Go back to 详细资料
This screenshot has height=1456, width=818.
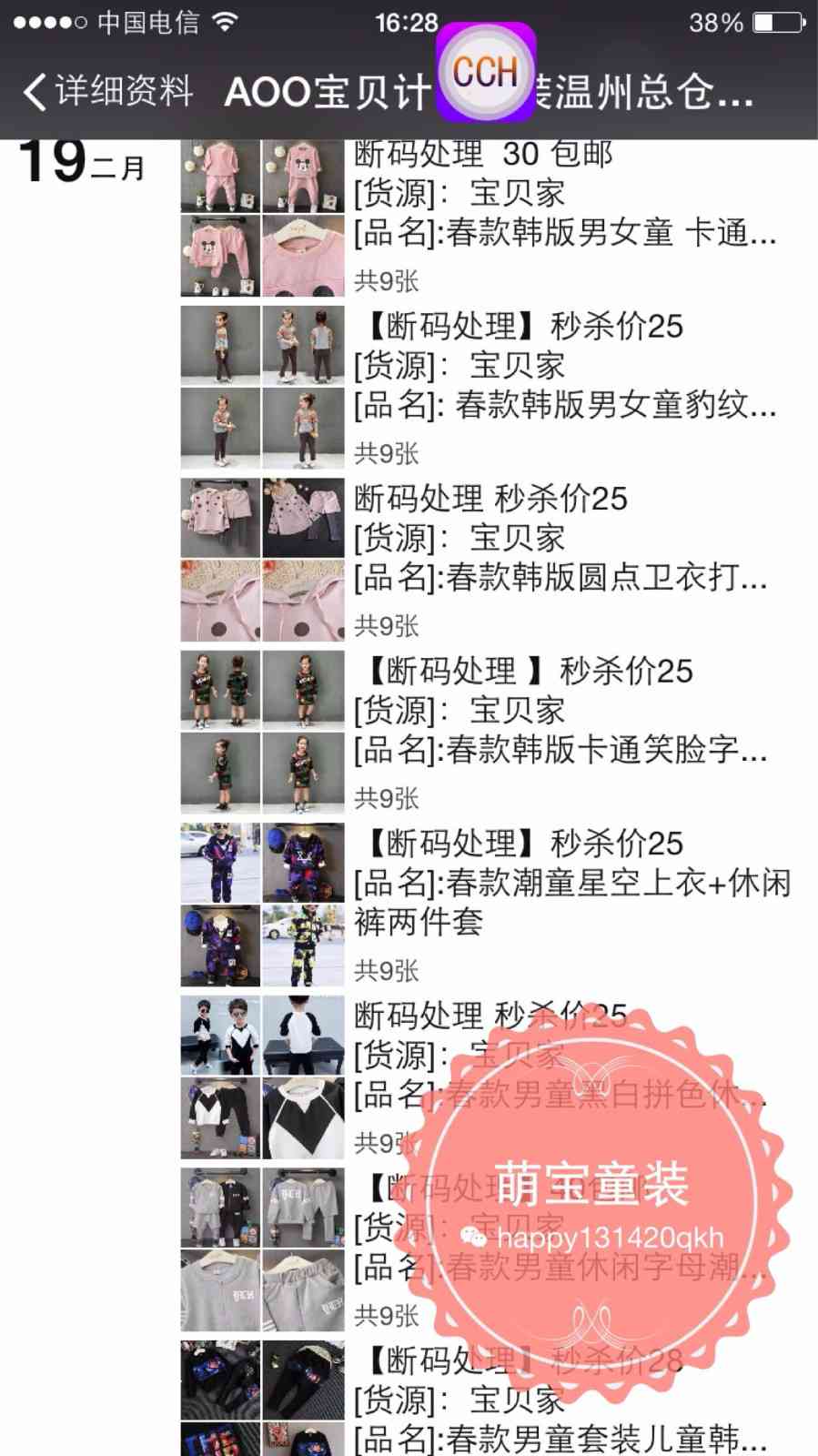(x=107, y=92)
